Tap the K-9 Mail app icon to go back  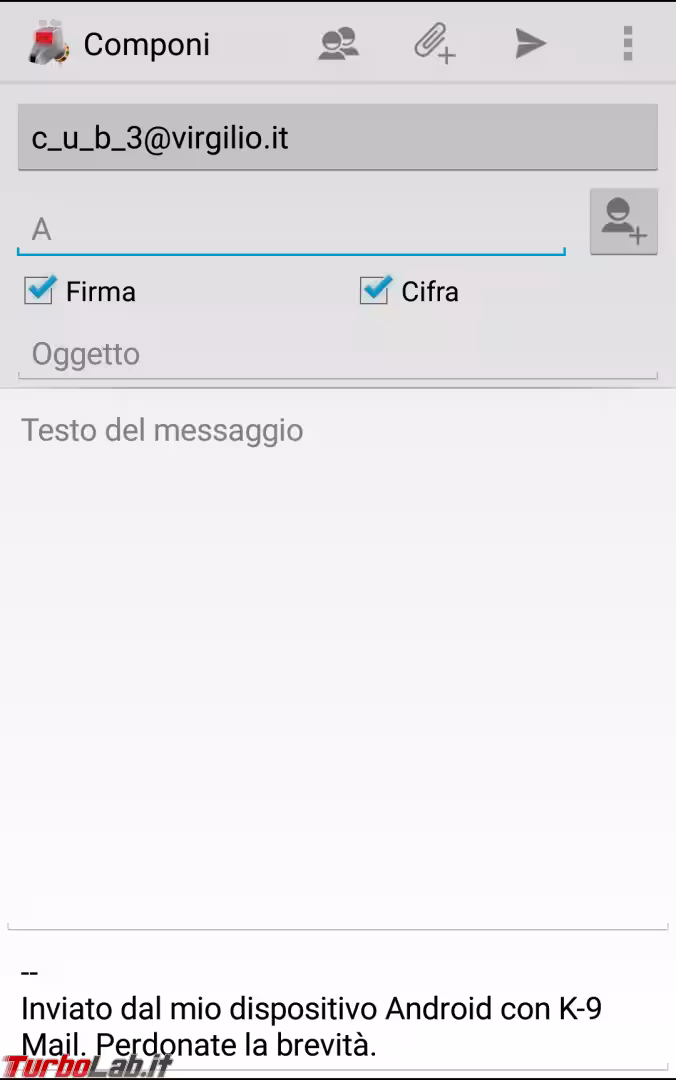coord(48,44)
